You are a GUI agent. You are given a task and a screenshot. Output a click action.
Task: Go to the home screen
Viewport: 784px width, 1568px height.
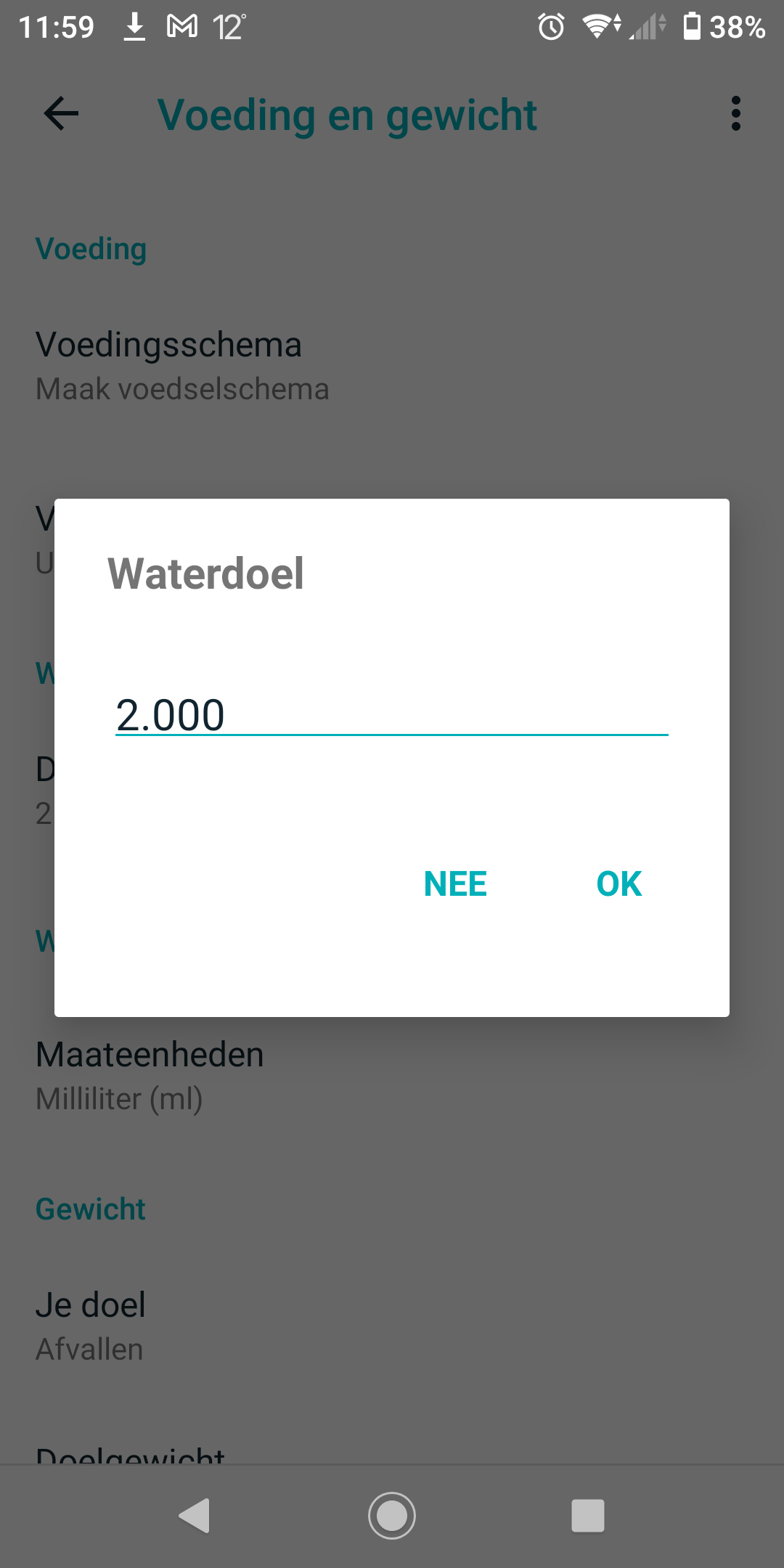tap(392, 1516)
